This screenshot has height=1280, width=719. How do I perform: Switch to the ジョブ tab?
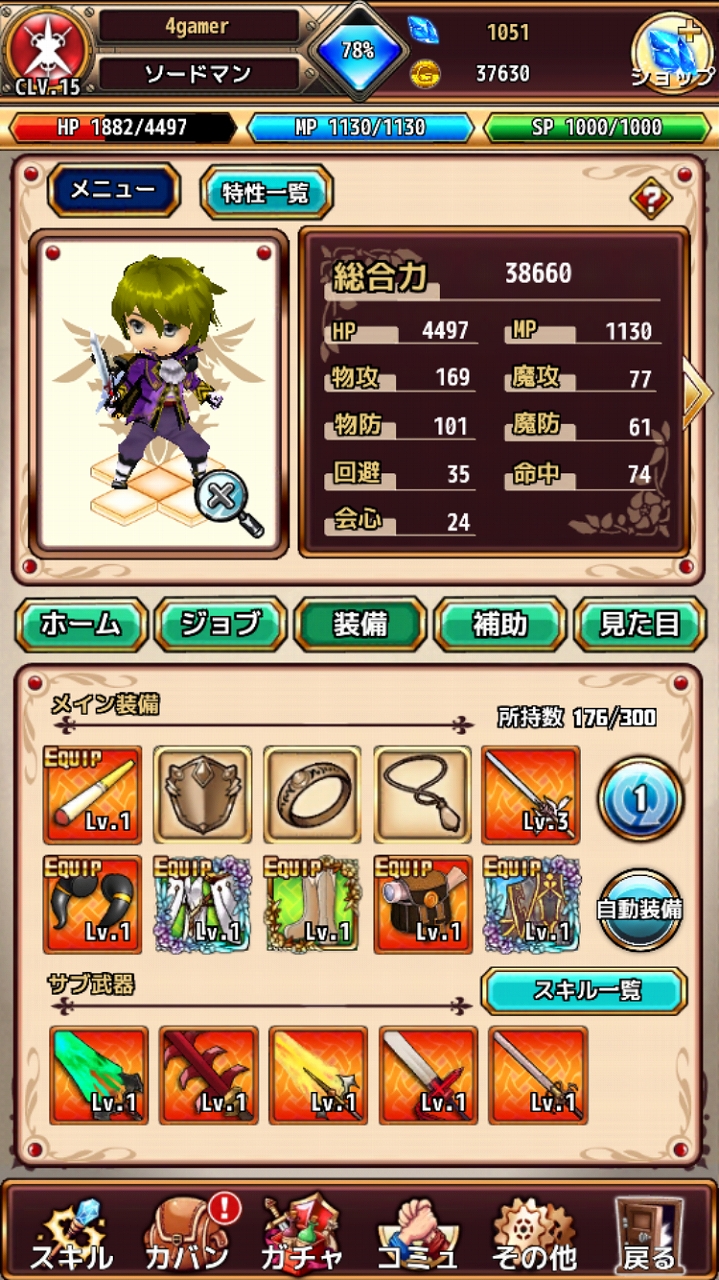pyautogui.click(x=220, y=624)
